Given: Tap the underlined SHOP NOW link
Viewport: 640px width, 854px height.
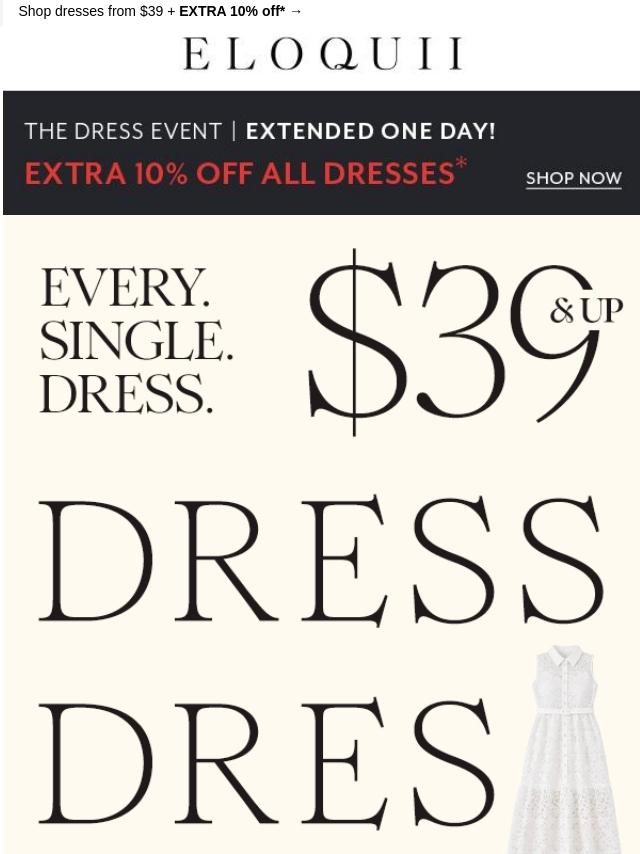Looking at the screenshot, I should (574, 179).
